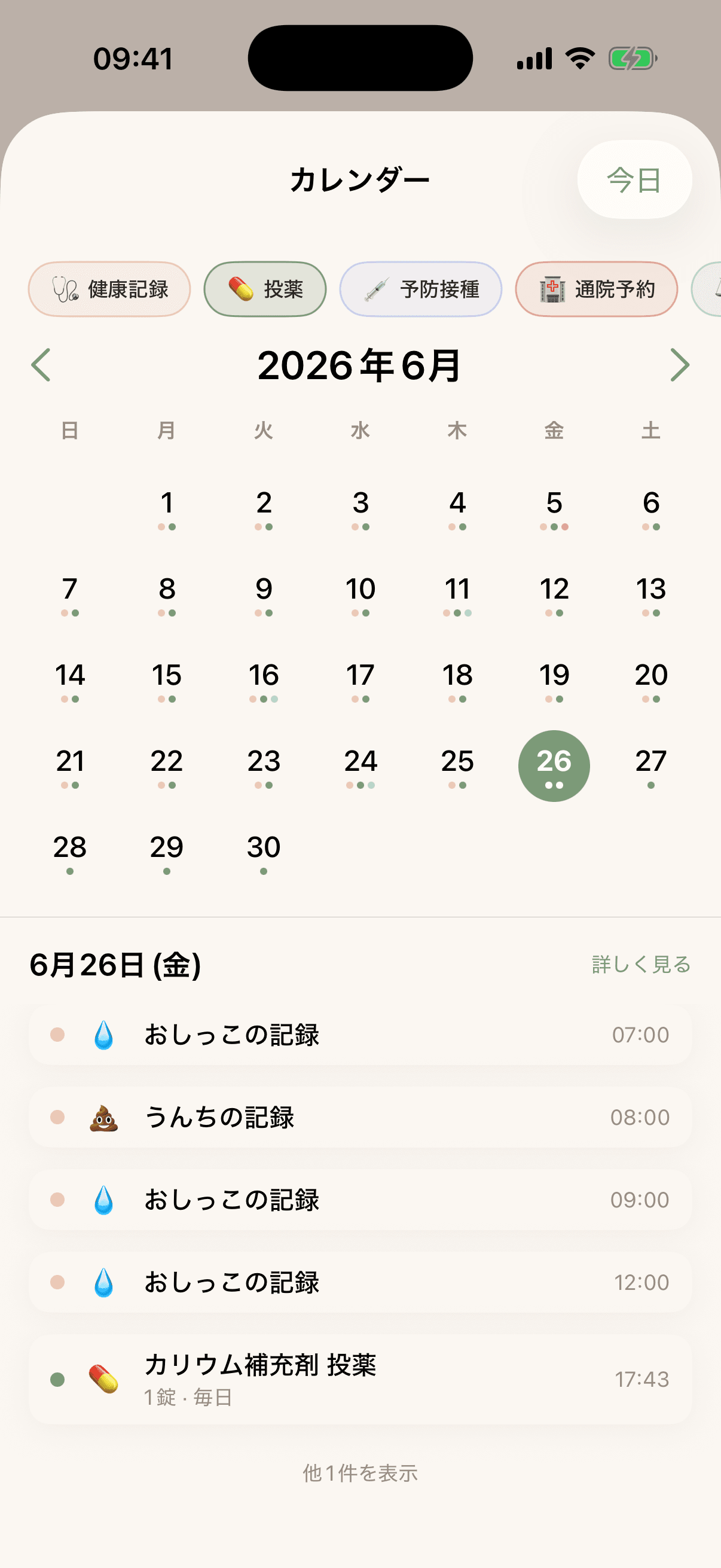The width and height of the screenshot is (721, 1568).
Task: Open the 07:00 おしっこの記録 entry
Action: (360, 1035)
